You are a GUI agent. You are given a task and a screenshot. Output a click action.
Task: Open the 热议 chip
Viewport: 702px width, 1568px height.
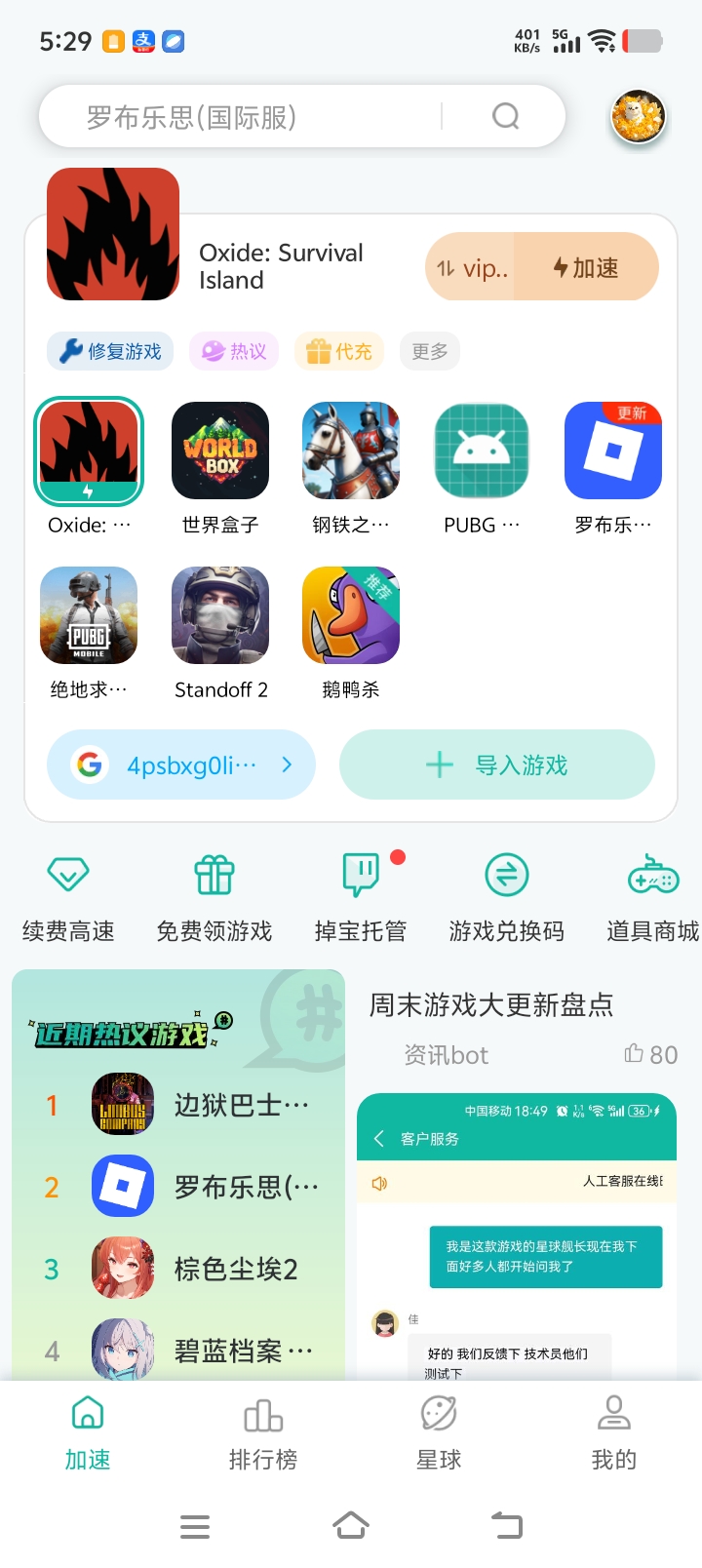[234, 351]
